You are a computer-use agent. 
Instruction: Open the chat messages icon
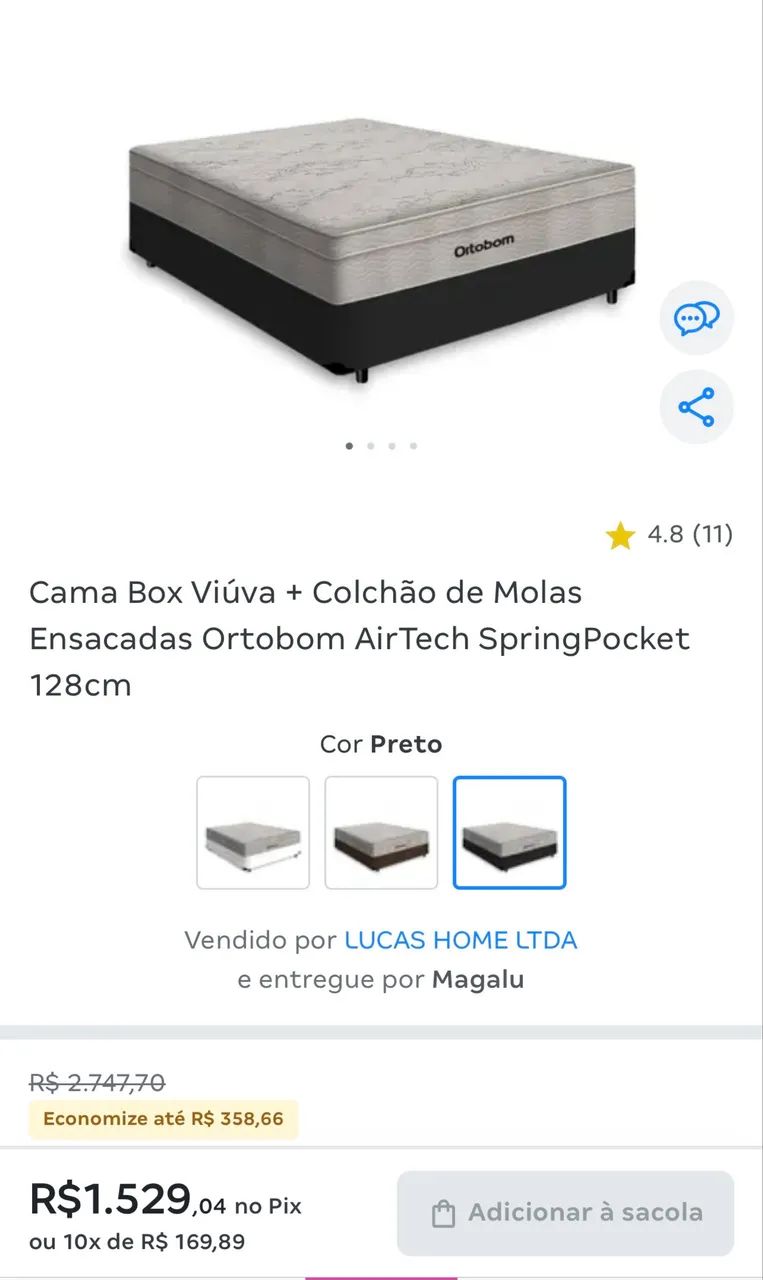[x=697, y=318]
